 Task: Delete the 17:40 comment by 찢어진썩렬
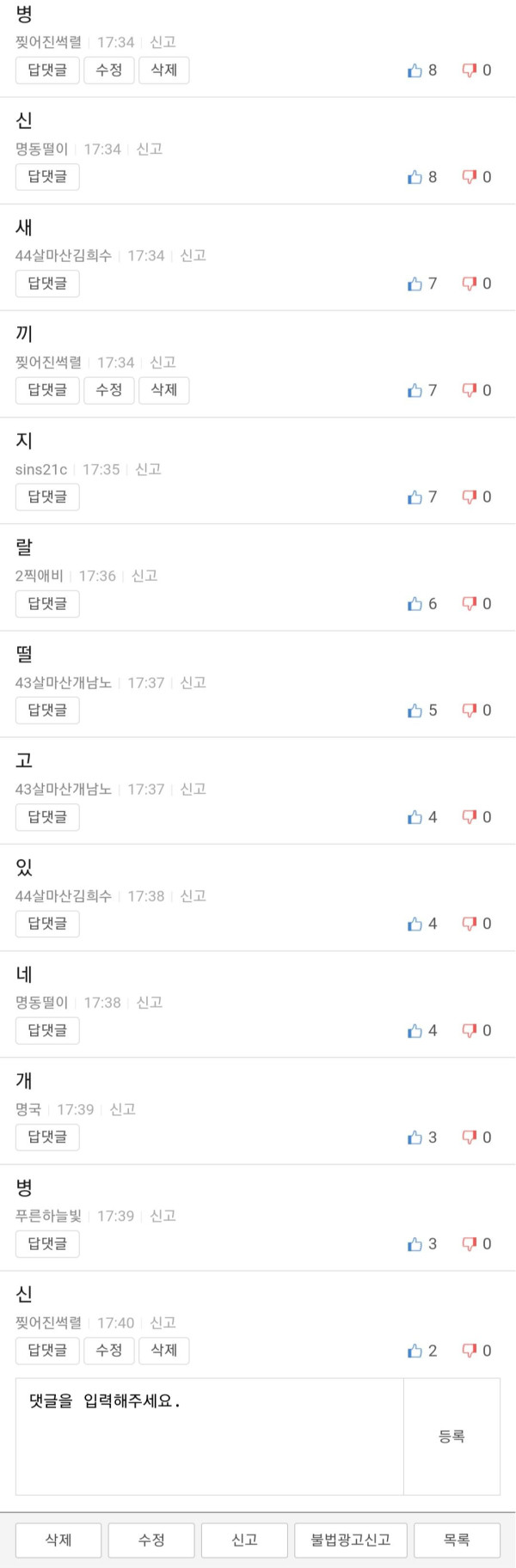163,1350
